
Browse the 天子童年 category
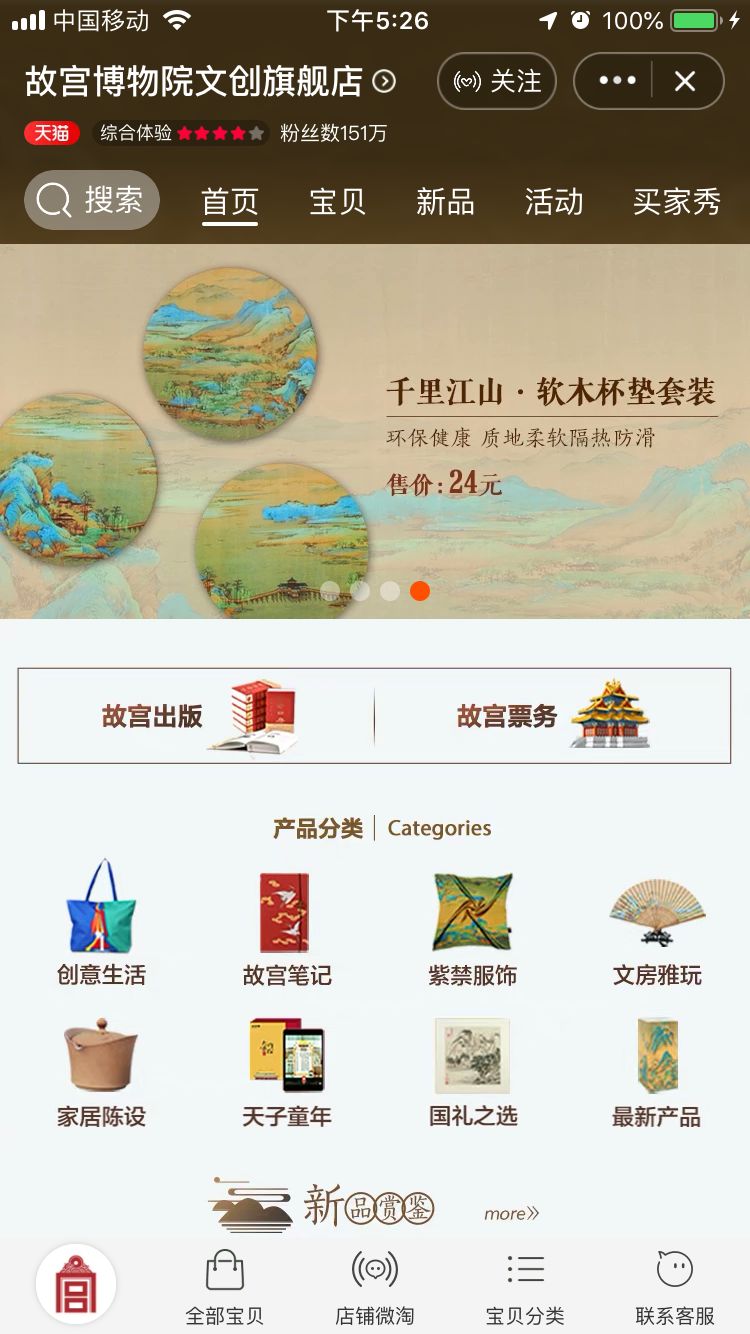coord(287,1072)
